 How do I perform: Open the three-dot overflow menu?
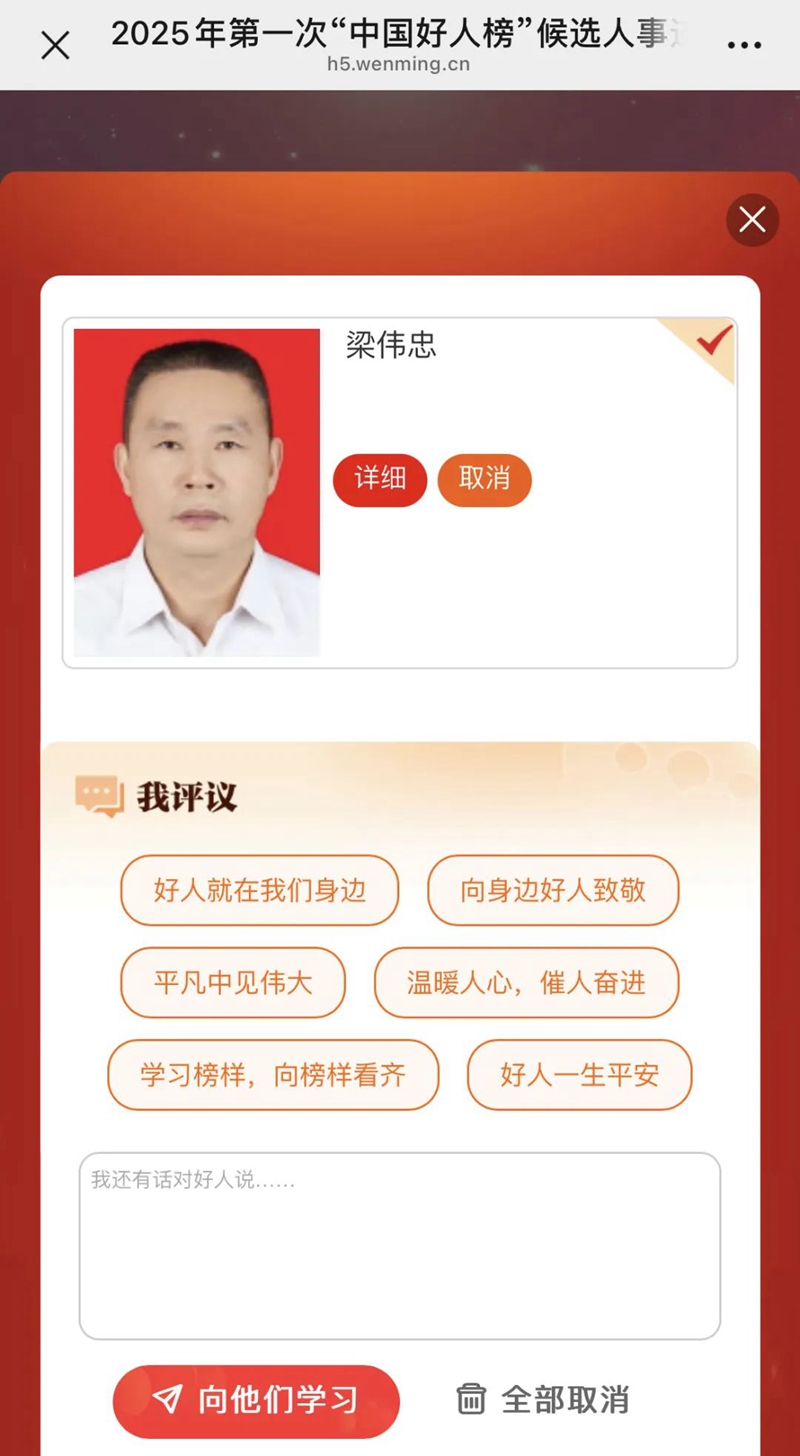pyautogui.click(x=745, y=45)
